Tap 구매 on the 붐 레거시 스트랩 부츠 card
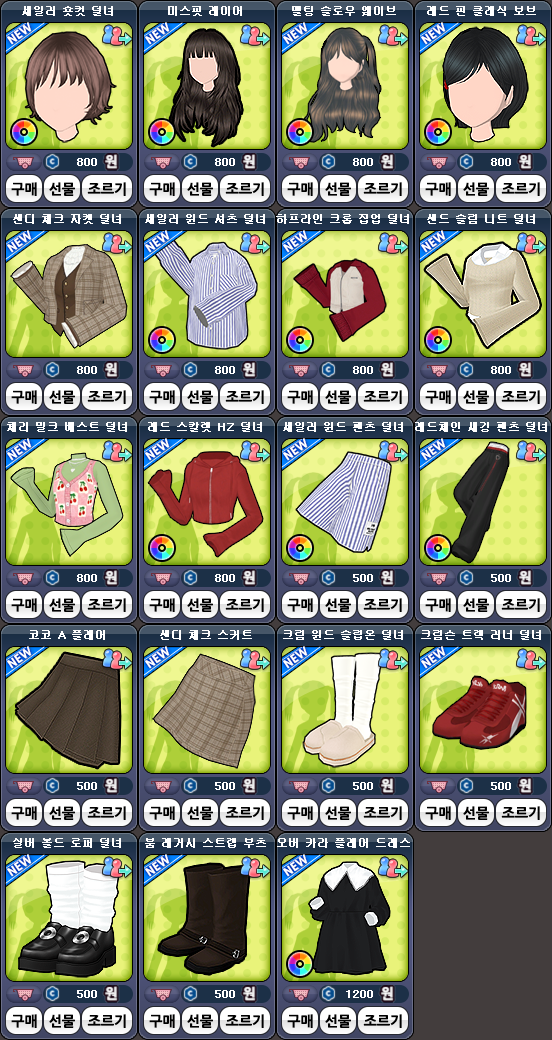 click(x=162, y=1021)
